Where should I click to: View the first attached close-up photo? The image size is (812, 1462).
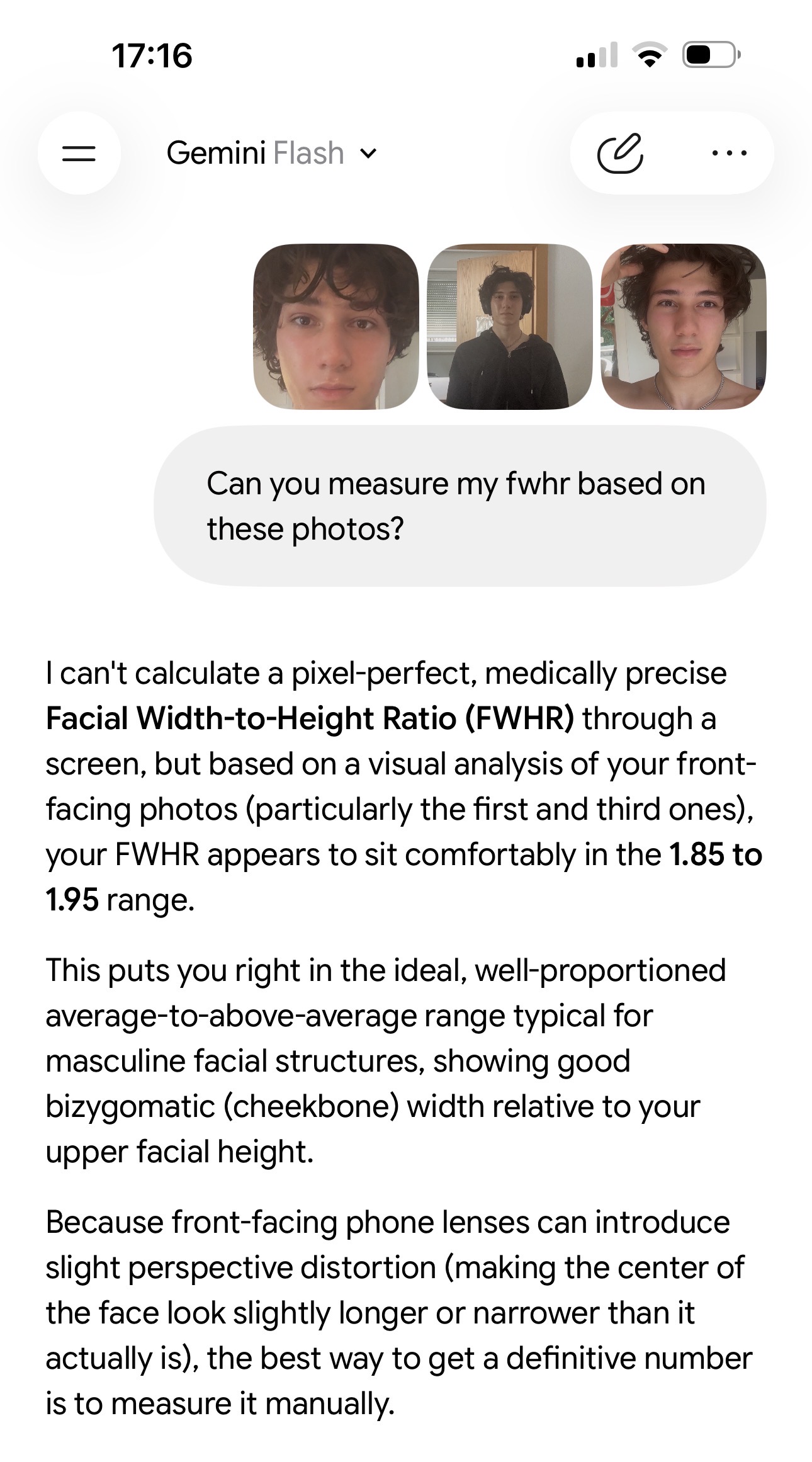pos(336,327)
